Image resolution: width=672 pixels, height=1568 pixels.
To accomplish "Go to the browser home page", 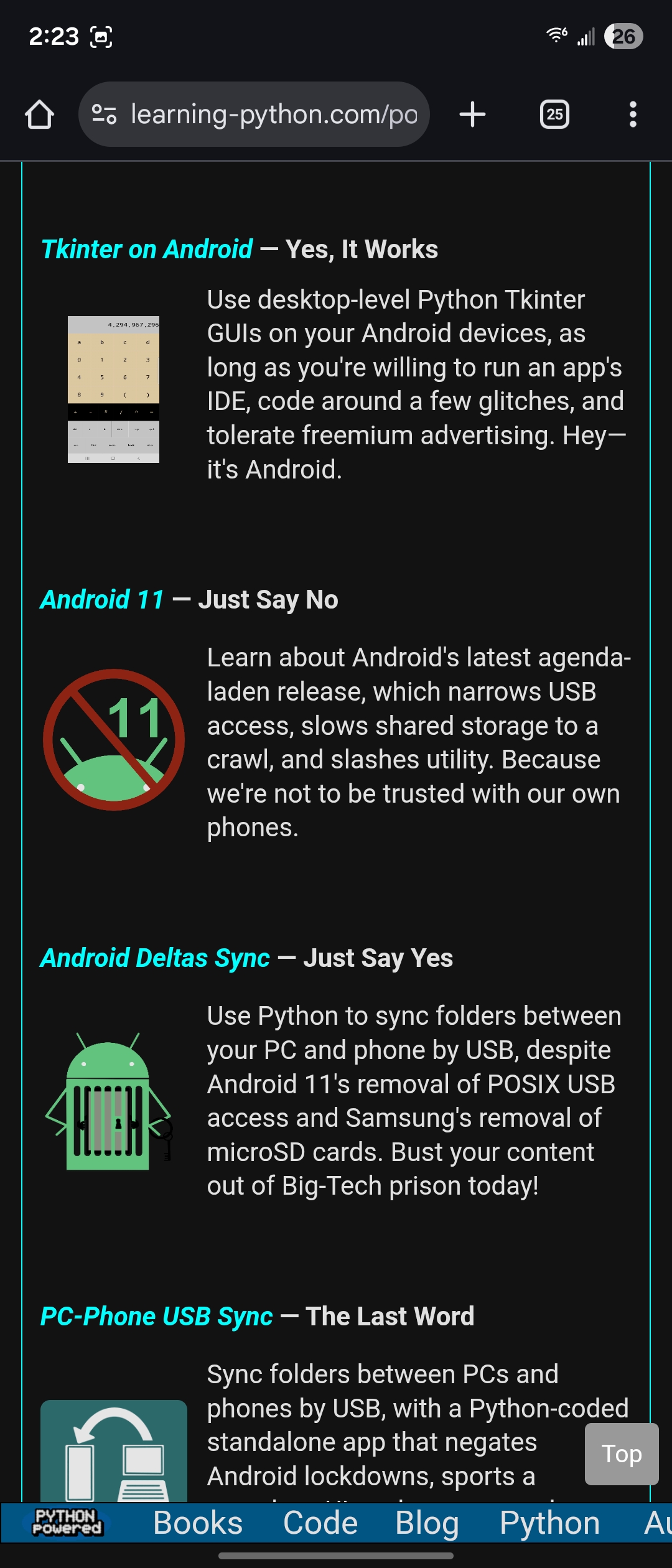I will 39,114.
